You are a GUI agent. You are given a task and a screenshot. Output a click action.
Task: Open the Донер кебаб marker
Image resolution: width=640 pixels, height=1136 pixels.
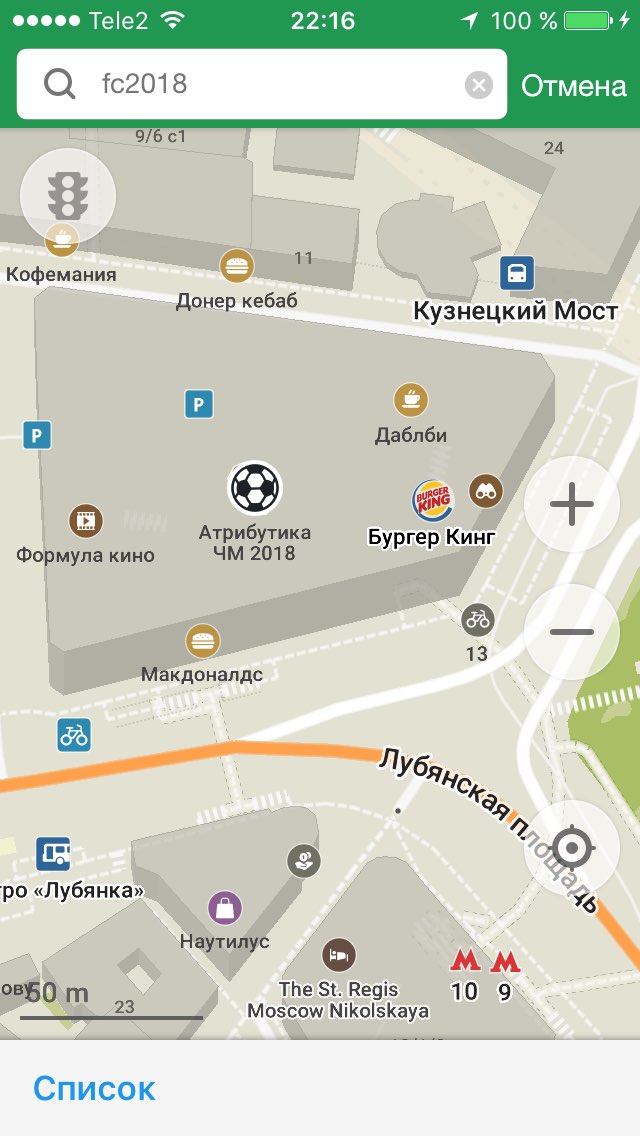[x=236, y=266]
